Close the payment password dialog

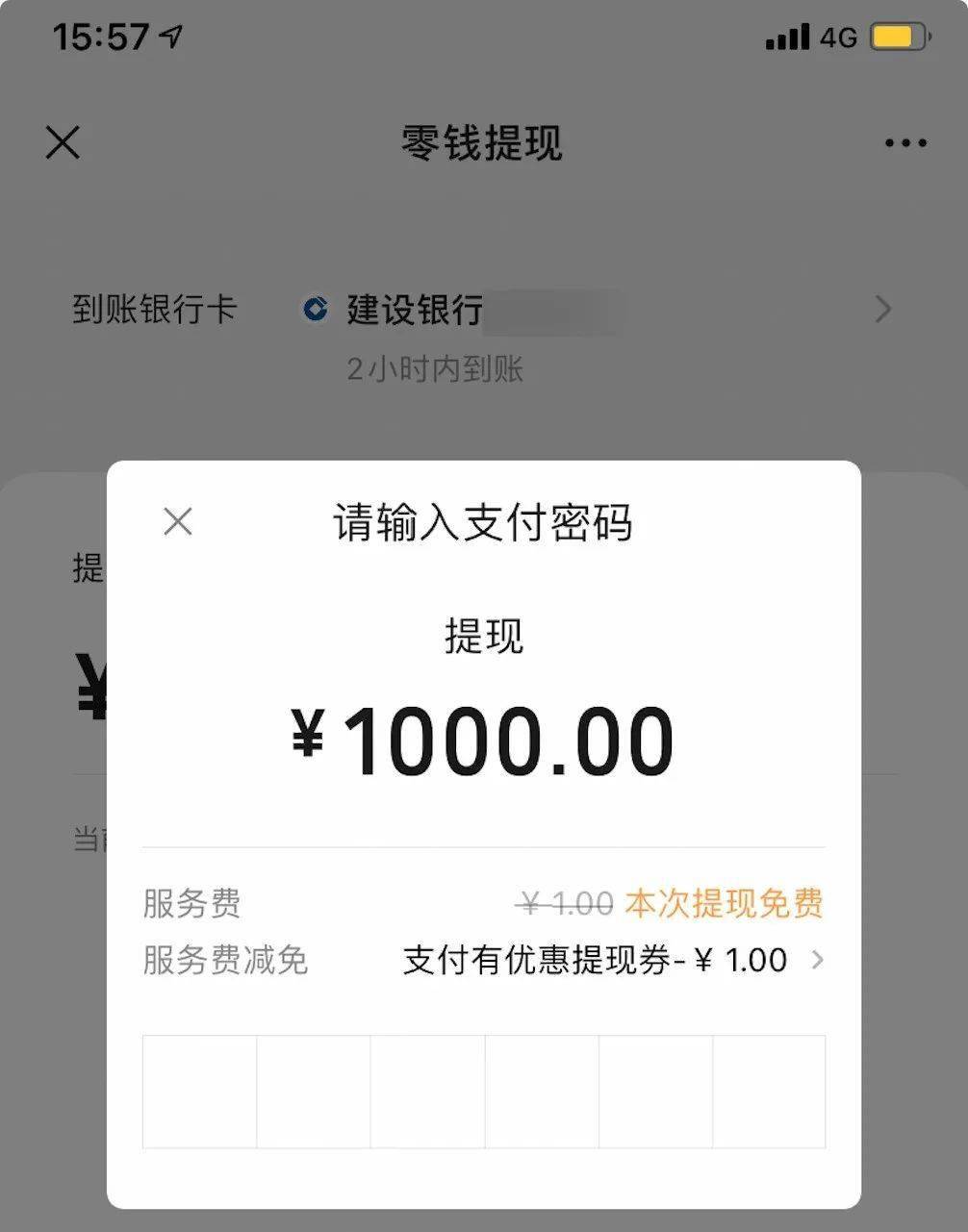point(178,522)
